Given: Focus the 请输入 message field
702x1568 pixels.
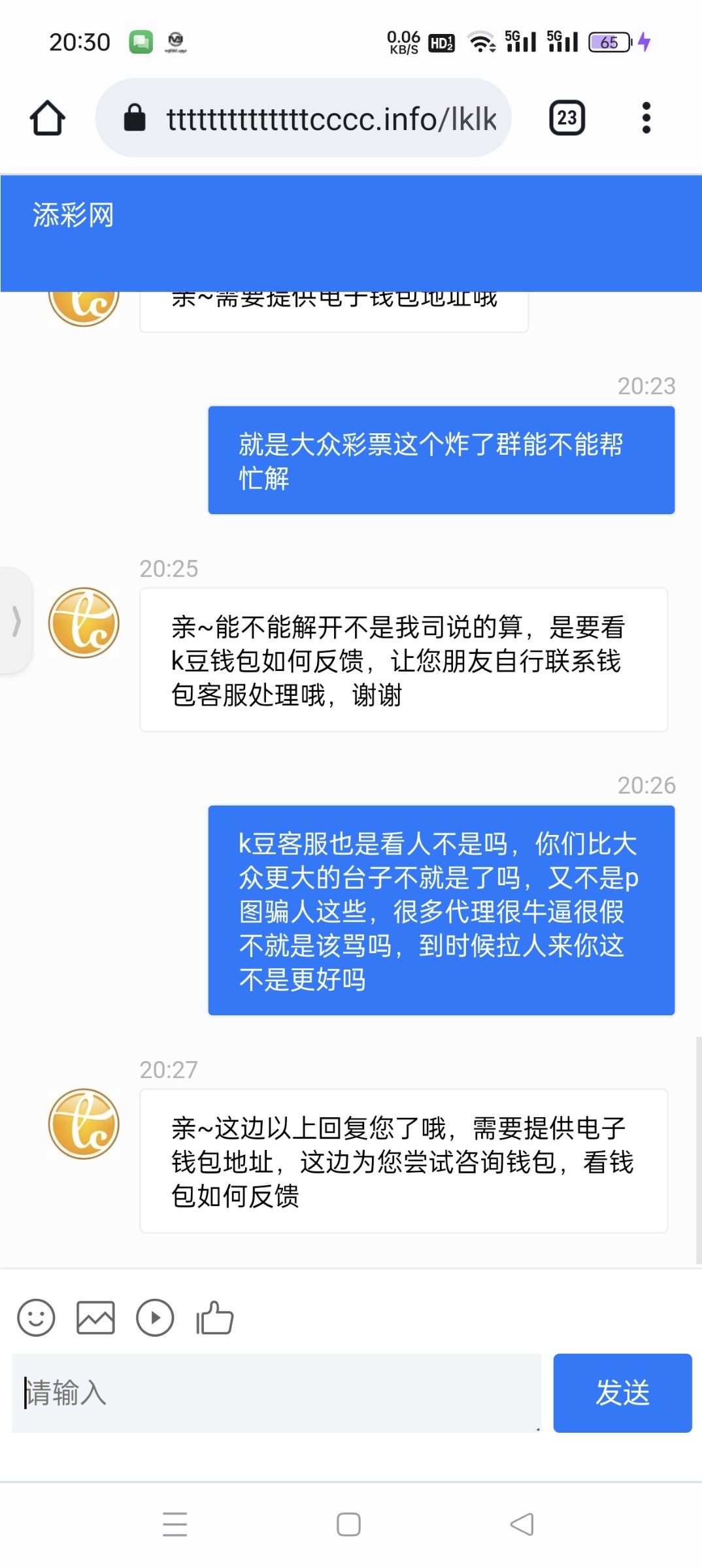Looking at the screenshot, I should click(x=276, y=1392).
